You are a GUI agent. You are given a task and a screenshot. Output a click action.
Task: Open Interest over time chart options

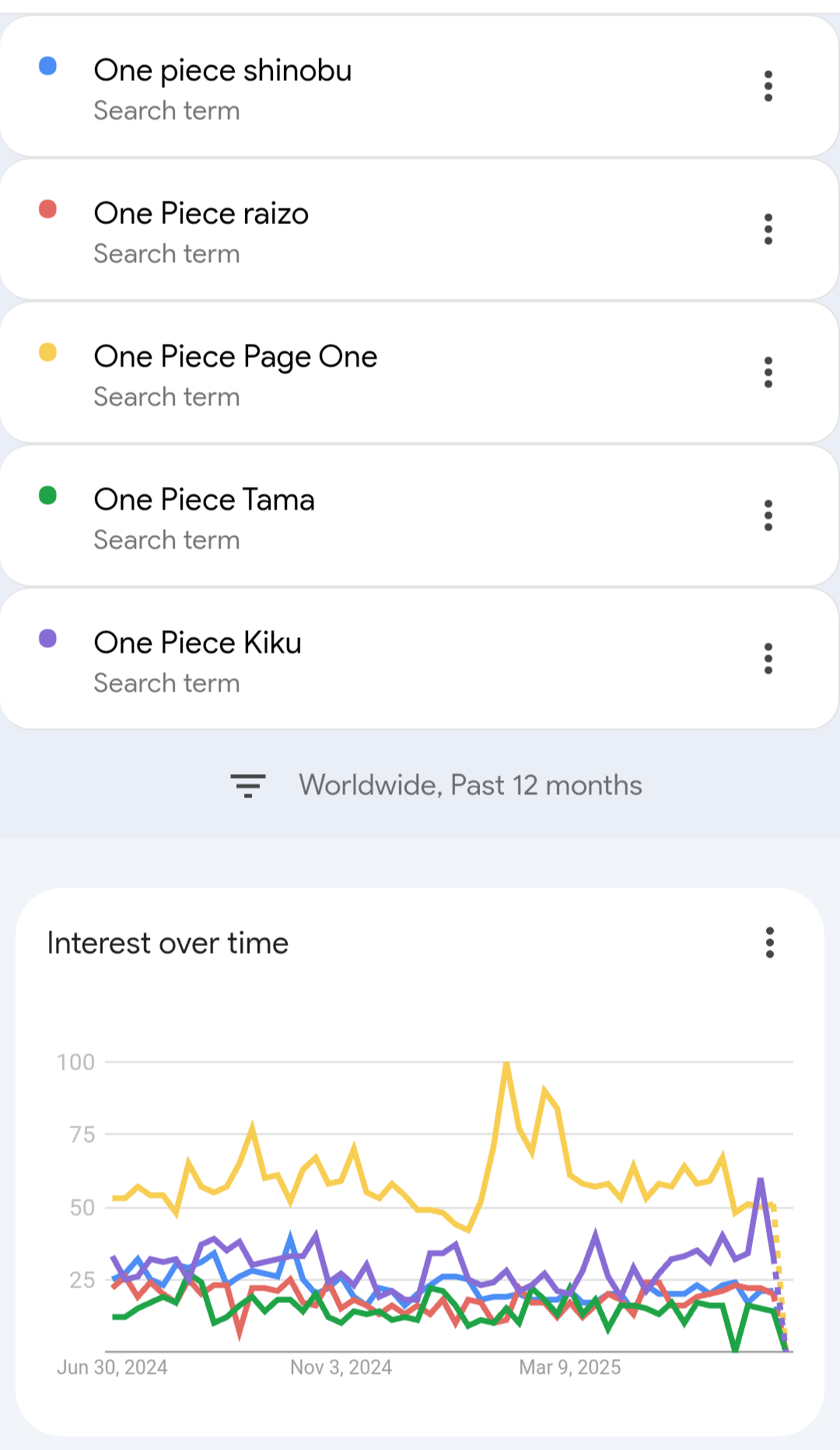pyautogui.click(x=770, y=943)
